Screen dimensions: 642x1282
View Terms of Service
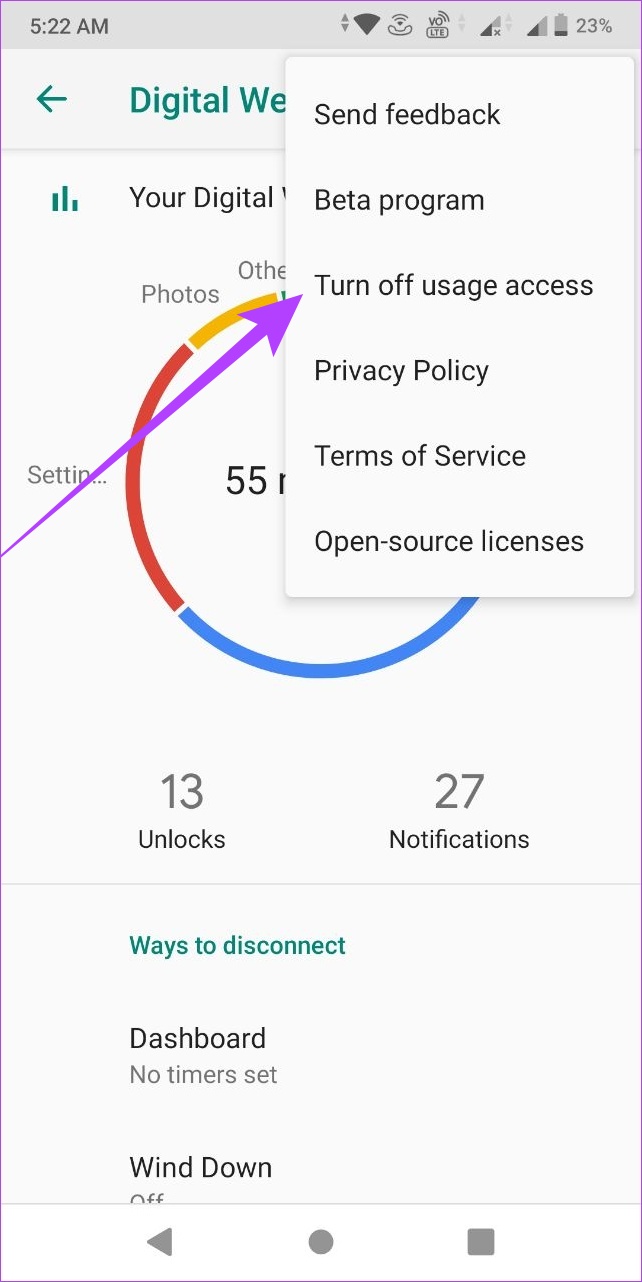point(459,456)
